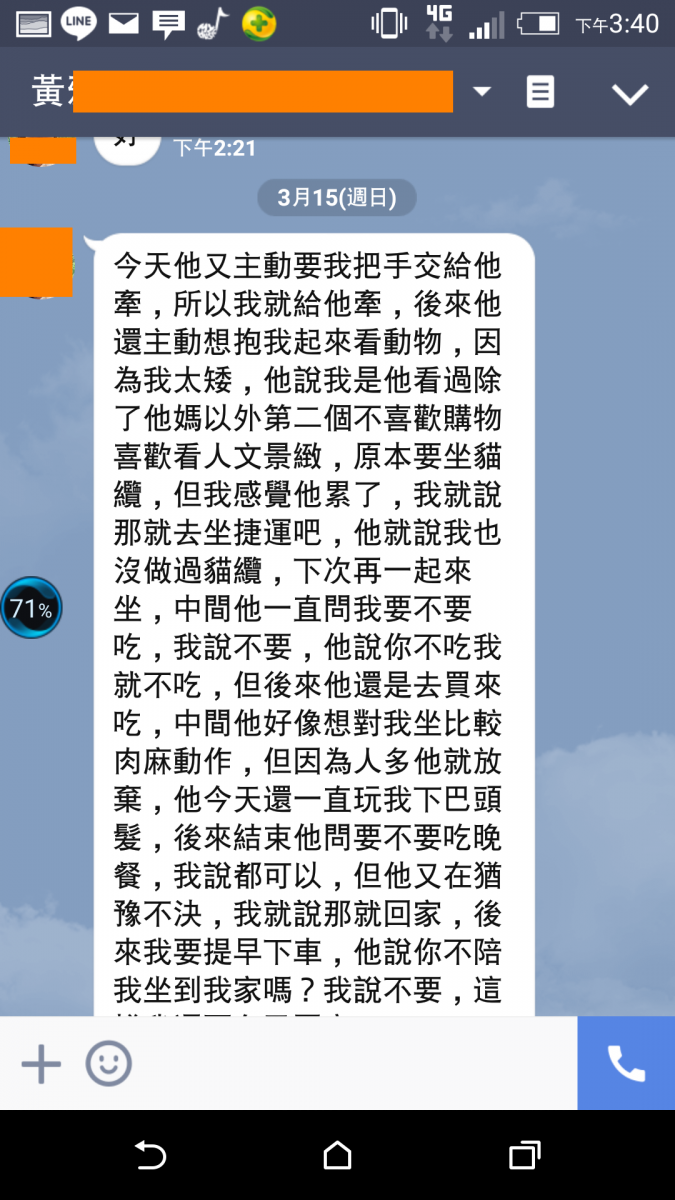Open the plus attachment menu
This screenshot has width=675, height=1200.
[41, 1063]
